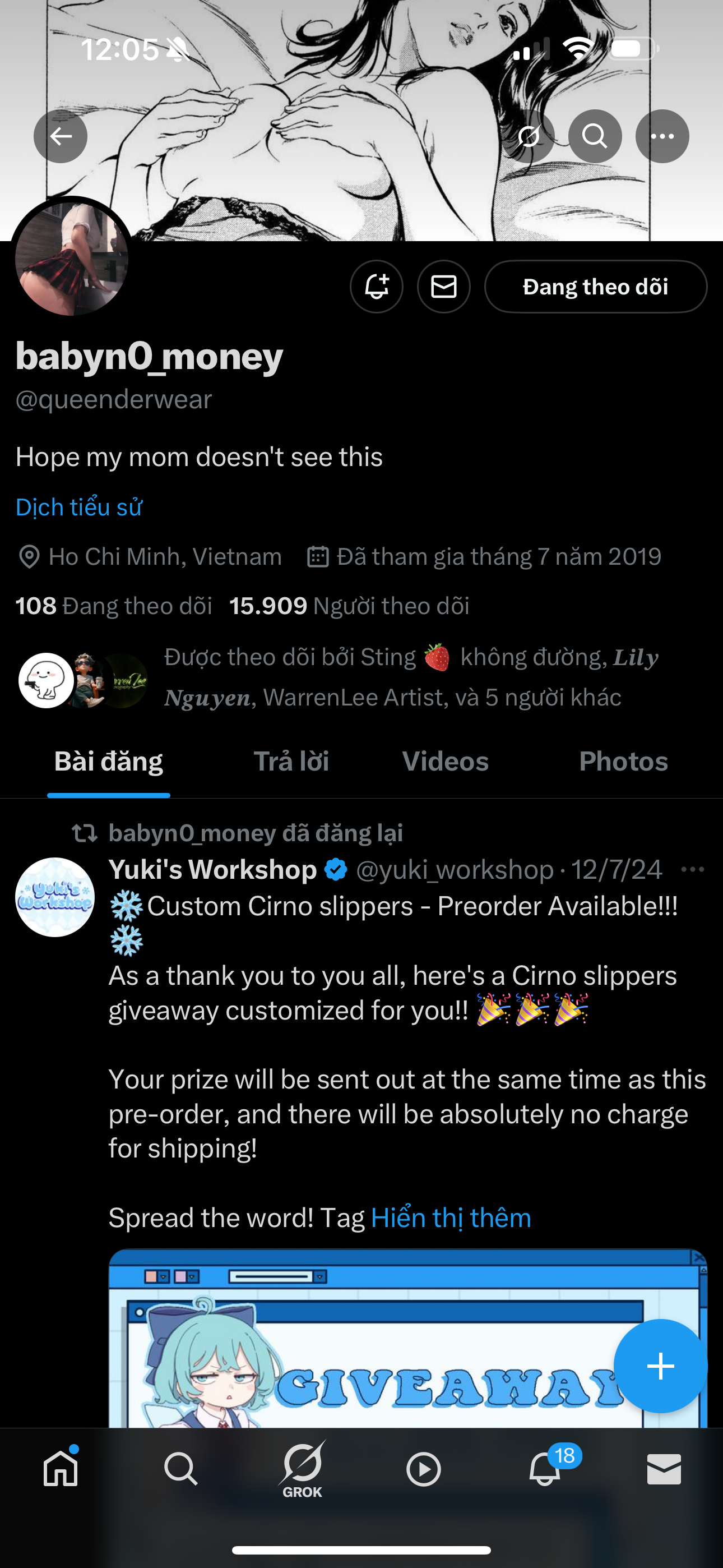This screenshot has height=1568, width=723.
Task: Translate bio with Dịch tiểu sử
Action: coord(78,507)
